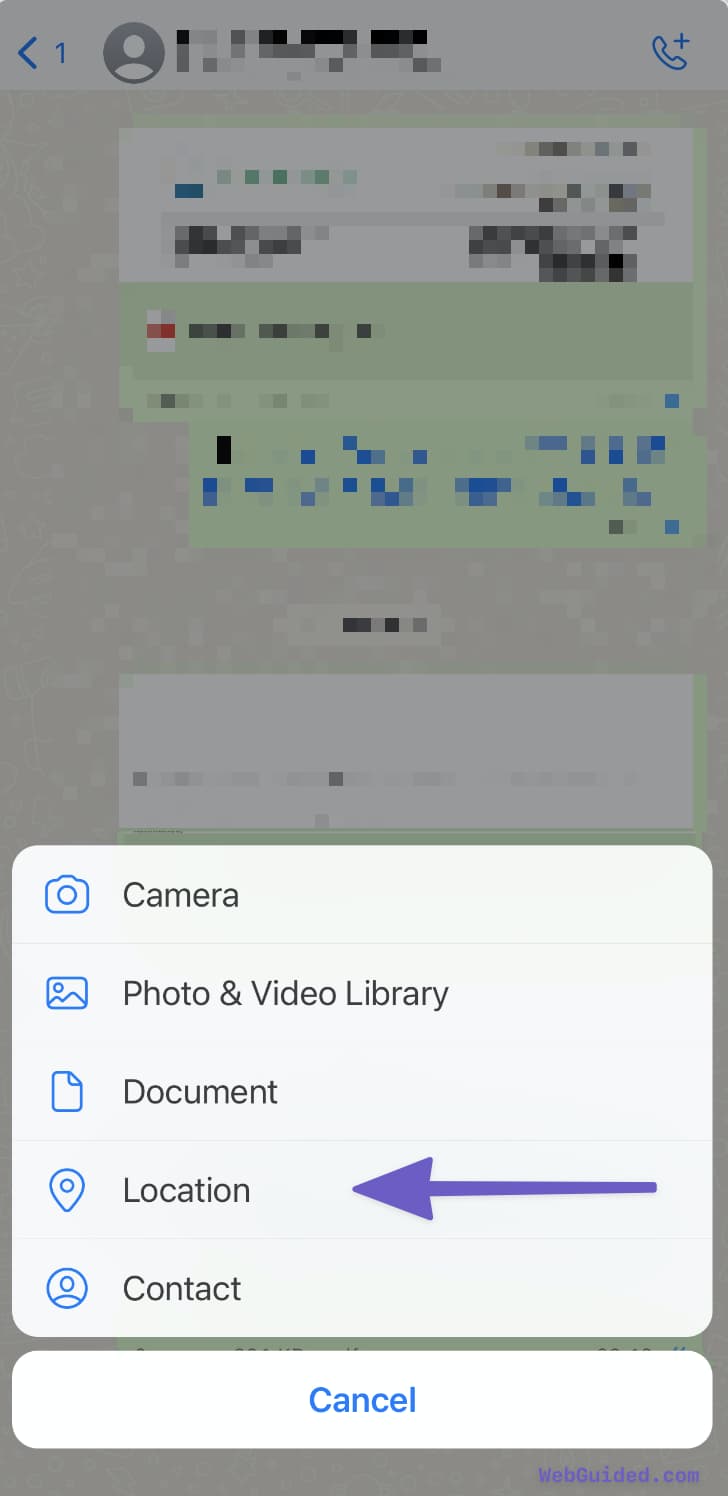Viewport: 728px width, 1496px height.
Task: Tap the back chevron to return to chats
Action: click(25, 52)
